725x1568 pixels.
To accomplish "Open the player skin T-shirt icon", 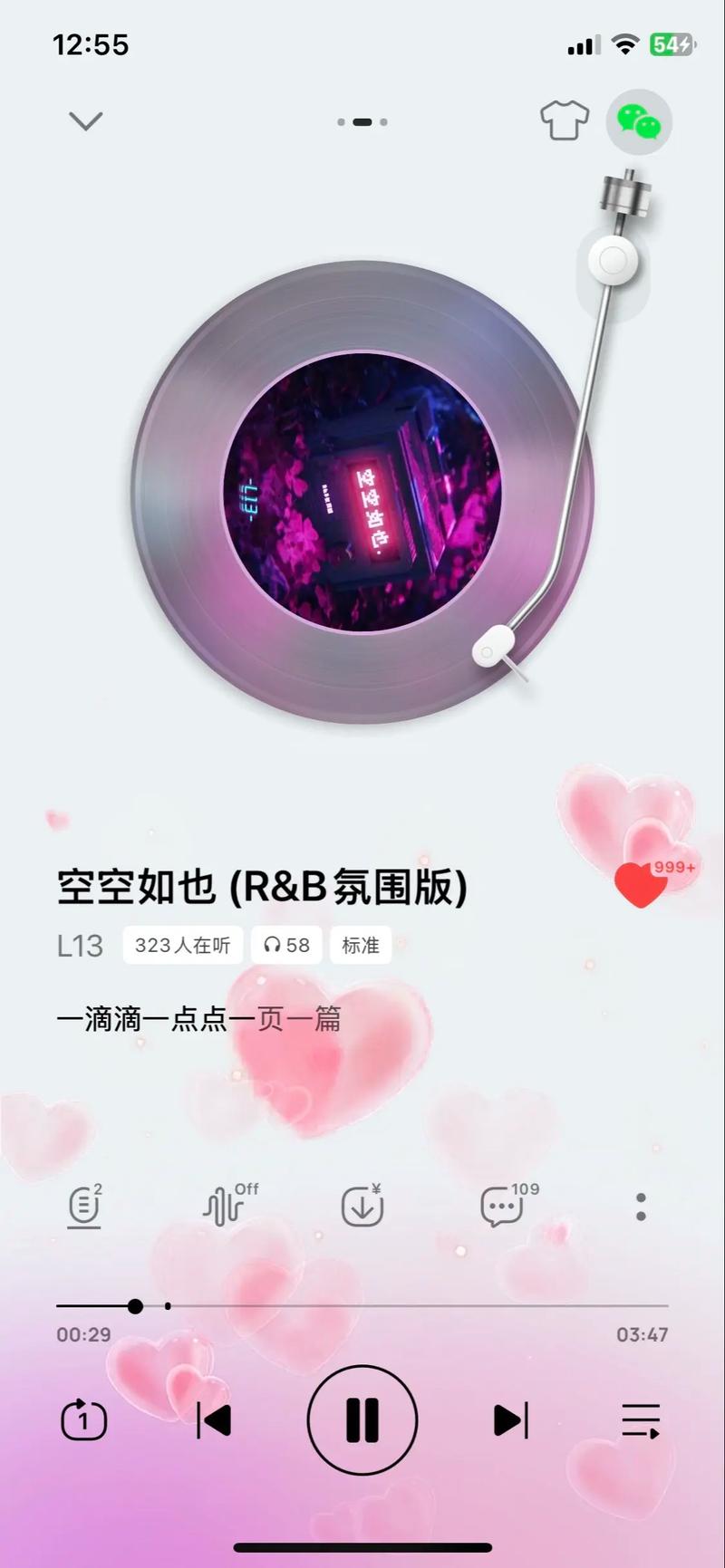I will click(564, 120).
